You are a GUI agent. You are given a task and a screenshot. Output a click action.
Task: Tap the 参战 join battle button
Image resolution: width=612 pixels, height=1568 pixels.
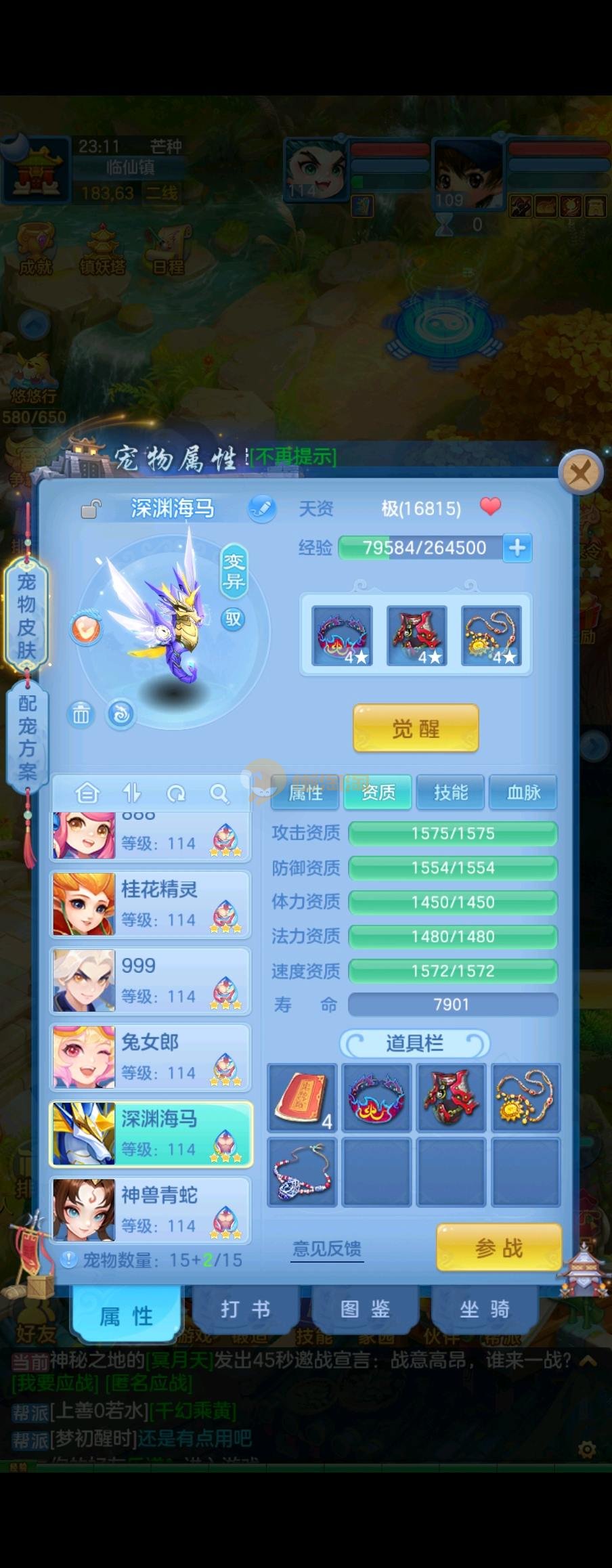click(499, 1248)
